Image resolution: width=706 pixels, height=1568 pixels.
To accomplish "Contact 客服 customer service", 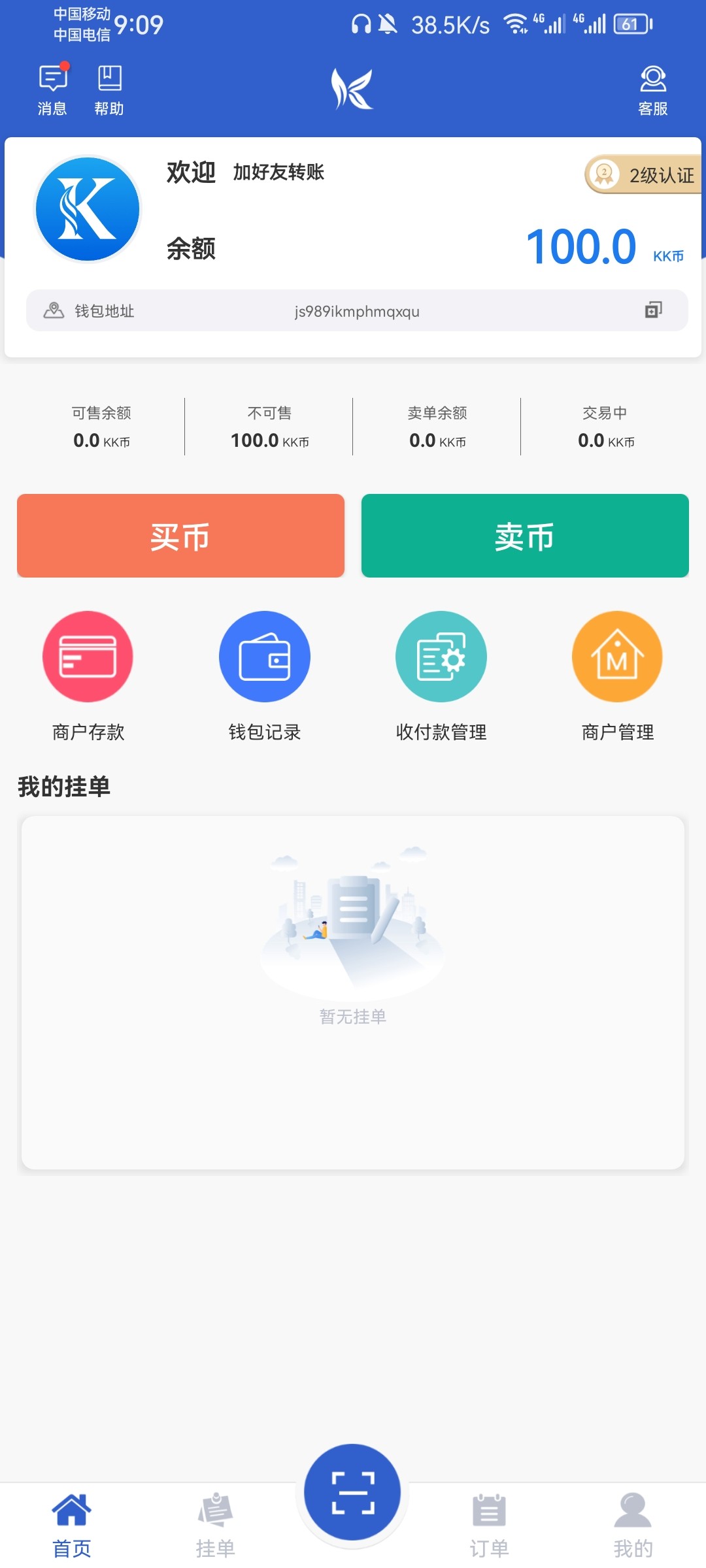I will click(652, 90).
